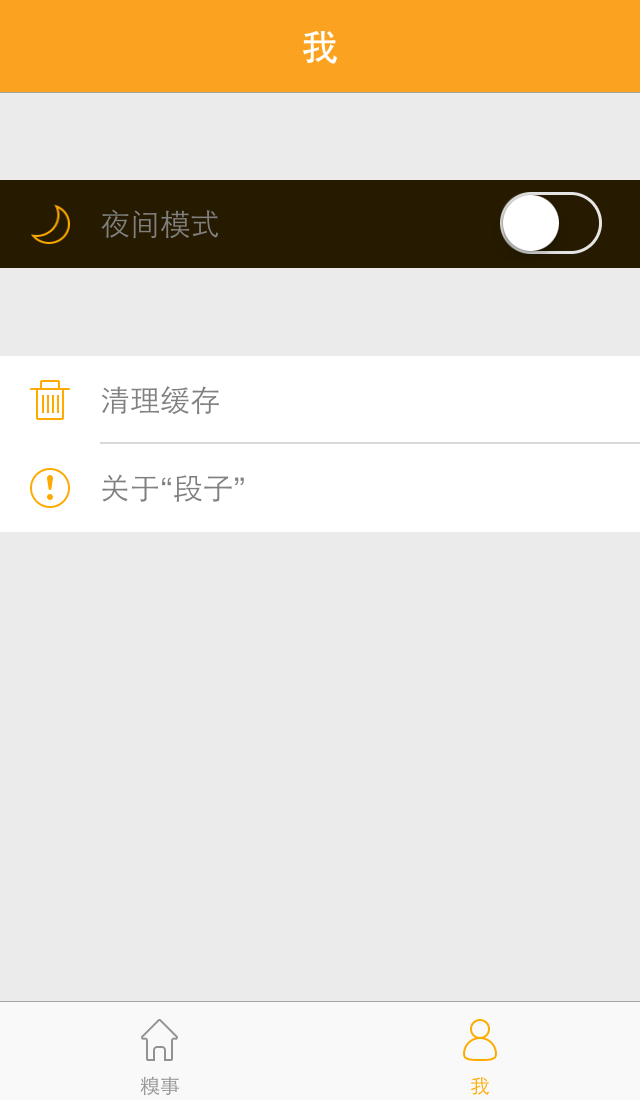Open 清理缓存 to clear cache
Viewport: 640px width, 1100px height.
point(320,400)
